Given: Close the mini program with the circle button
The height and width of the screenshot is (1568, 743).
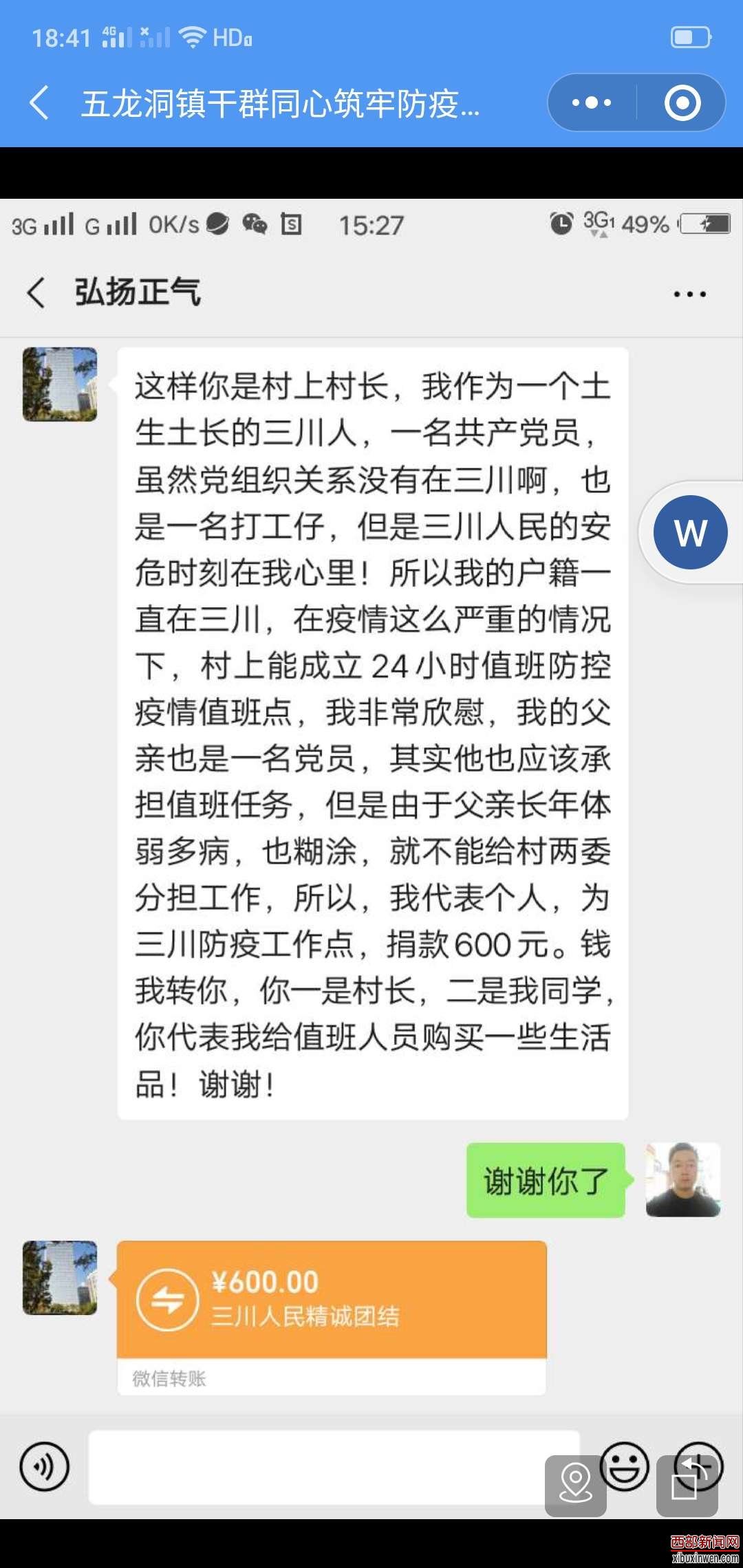Looking at the screenshot, I should click(682, 103).
